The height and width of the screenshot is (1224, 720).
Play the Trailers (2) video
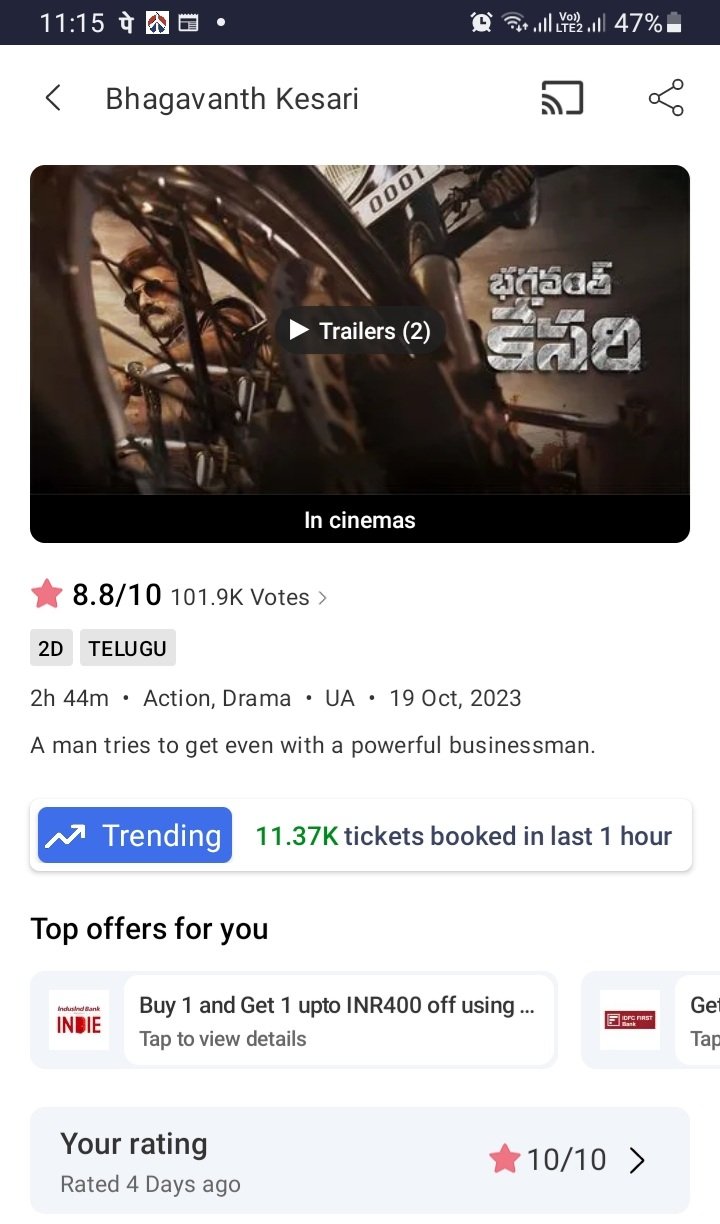click(x=360, y=330)
